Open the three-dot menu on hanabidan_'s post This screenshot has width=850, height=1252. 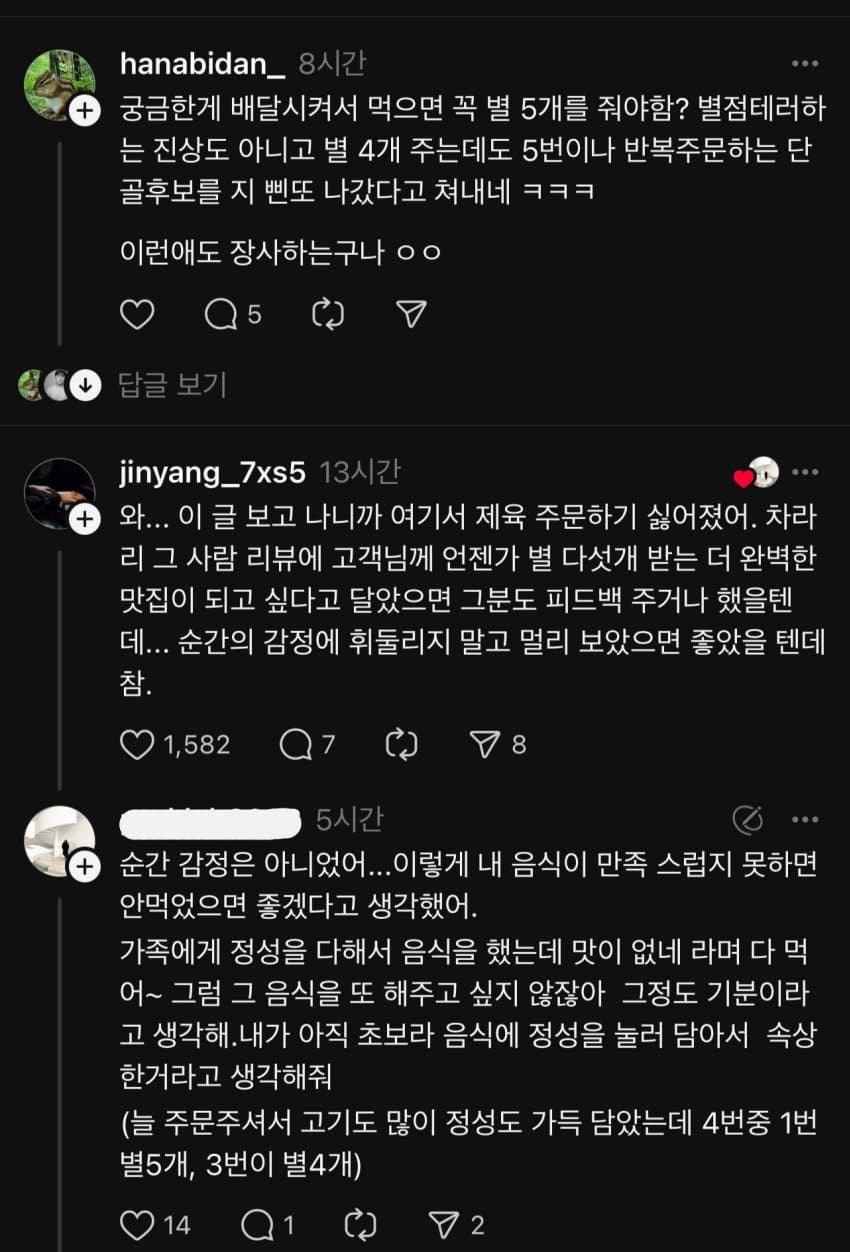[x=806, y=64]
